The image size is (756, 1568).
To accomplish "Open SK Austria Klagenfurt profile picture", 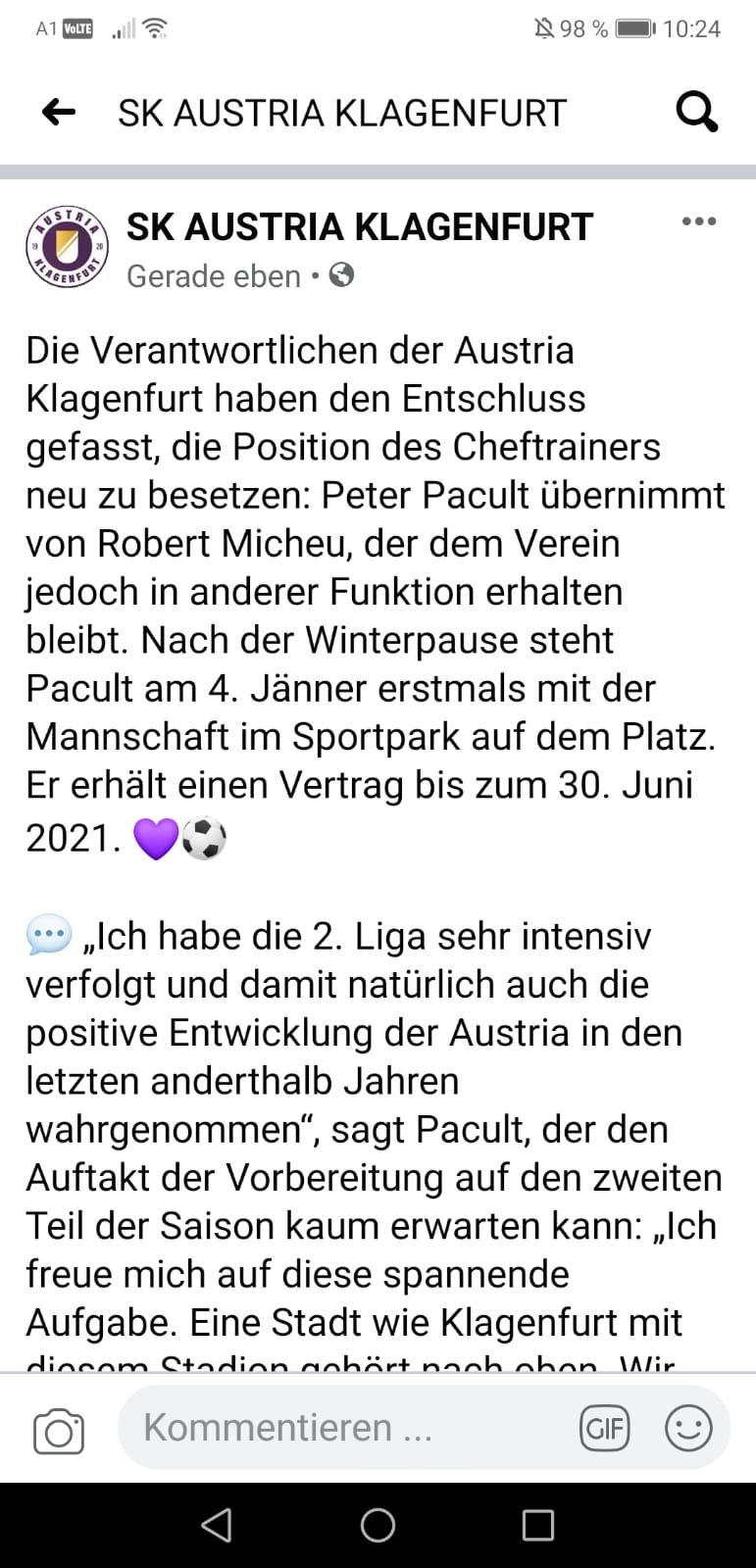I will 68,247.
